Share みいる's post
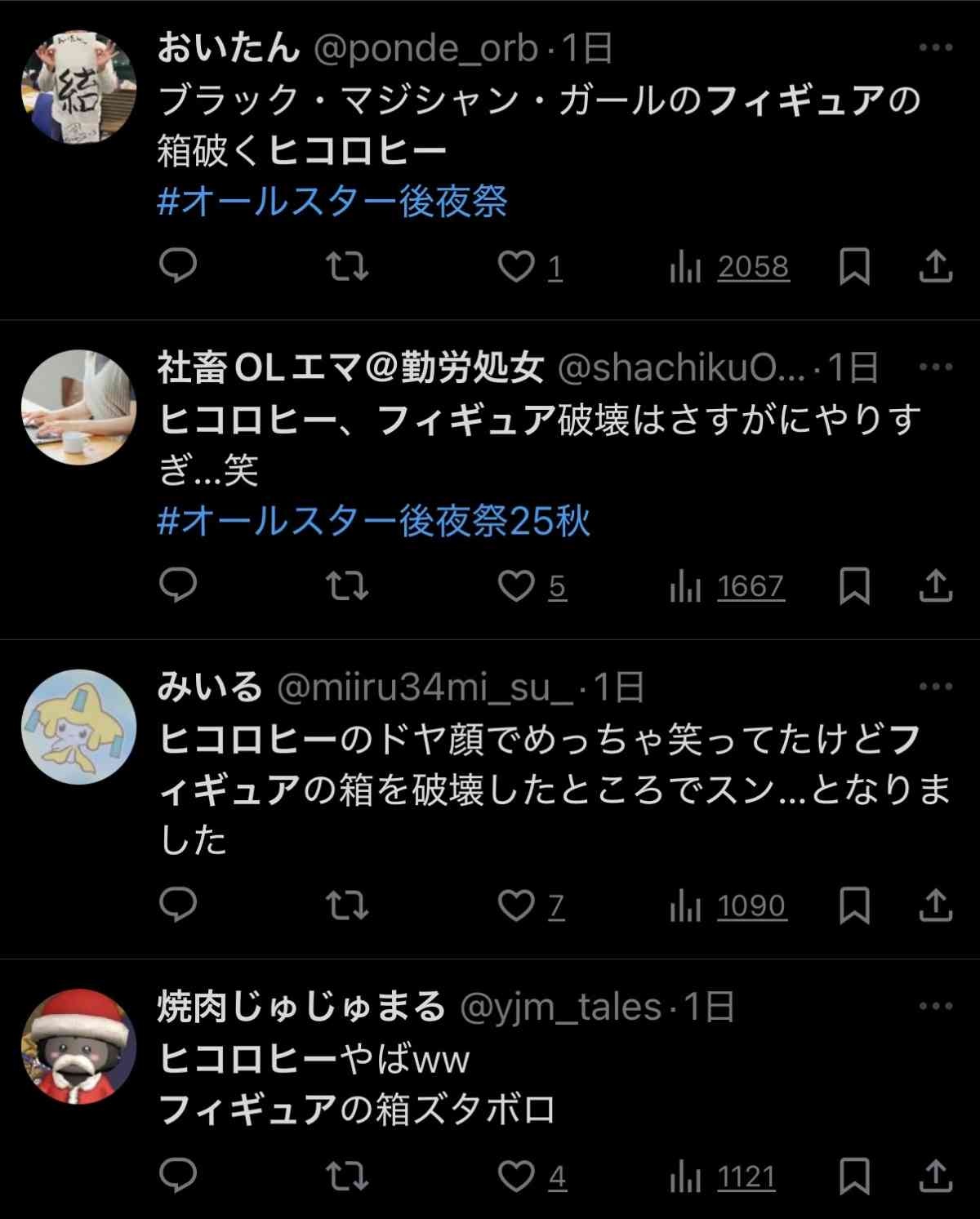980x1219 pixels. click(935, 905)
